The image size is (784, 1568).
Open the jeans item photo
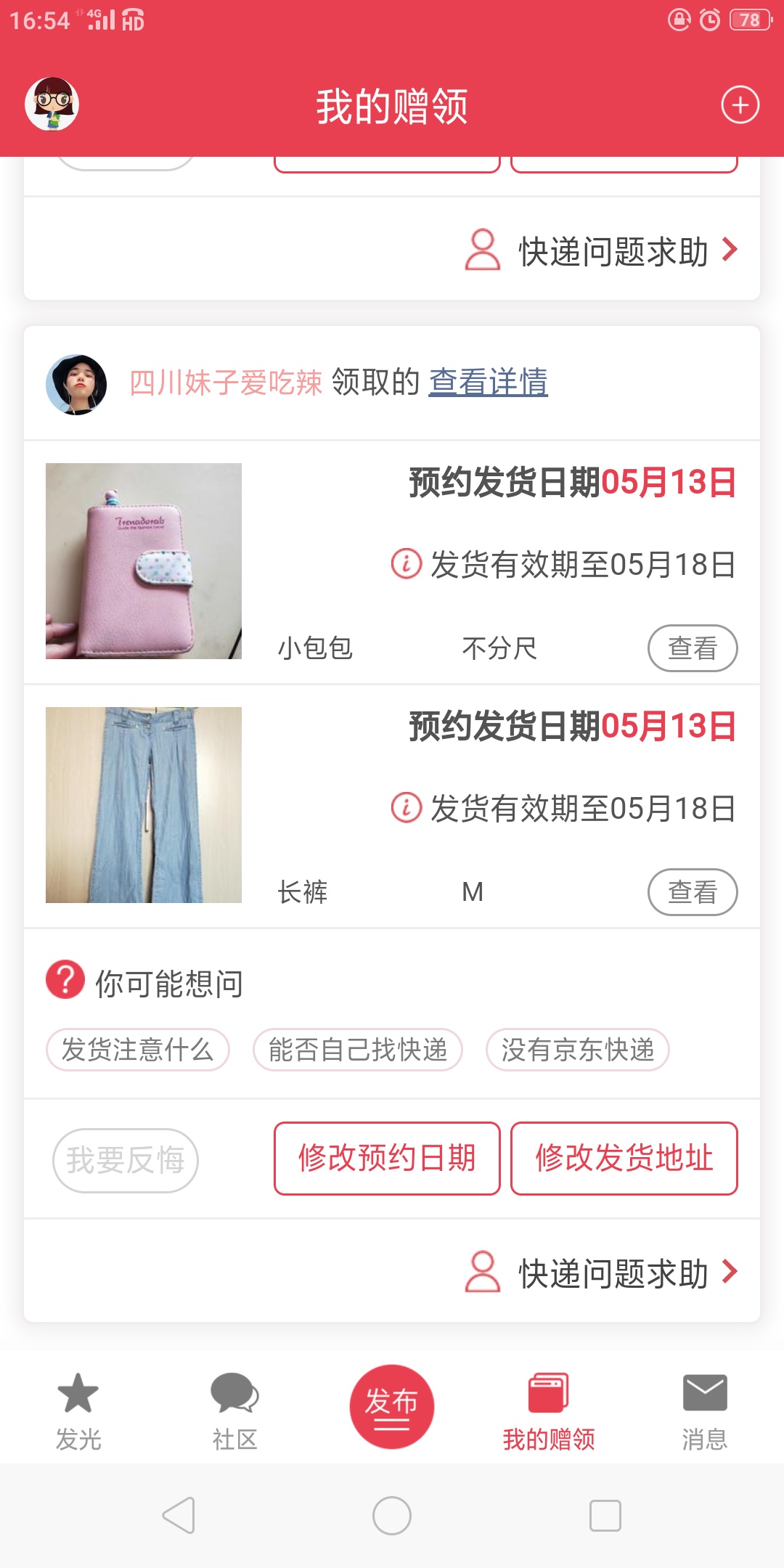[144, 805]
